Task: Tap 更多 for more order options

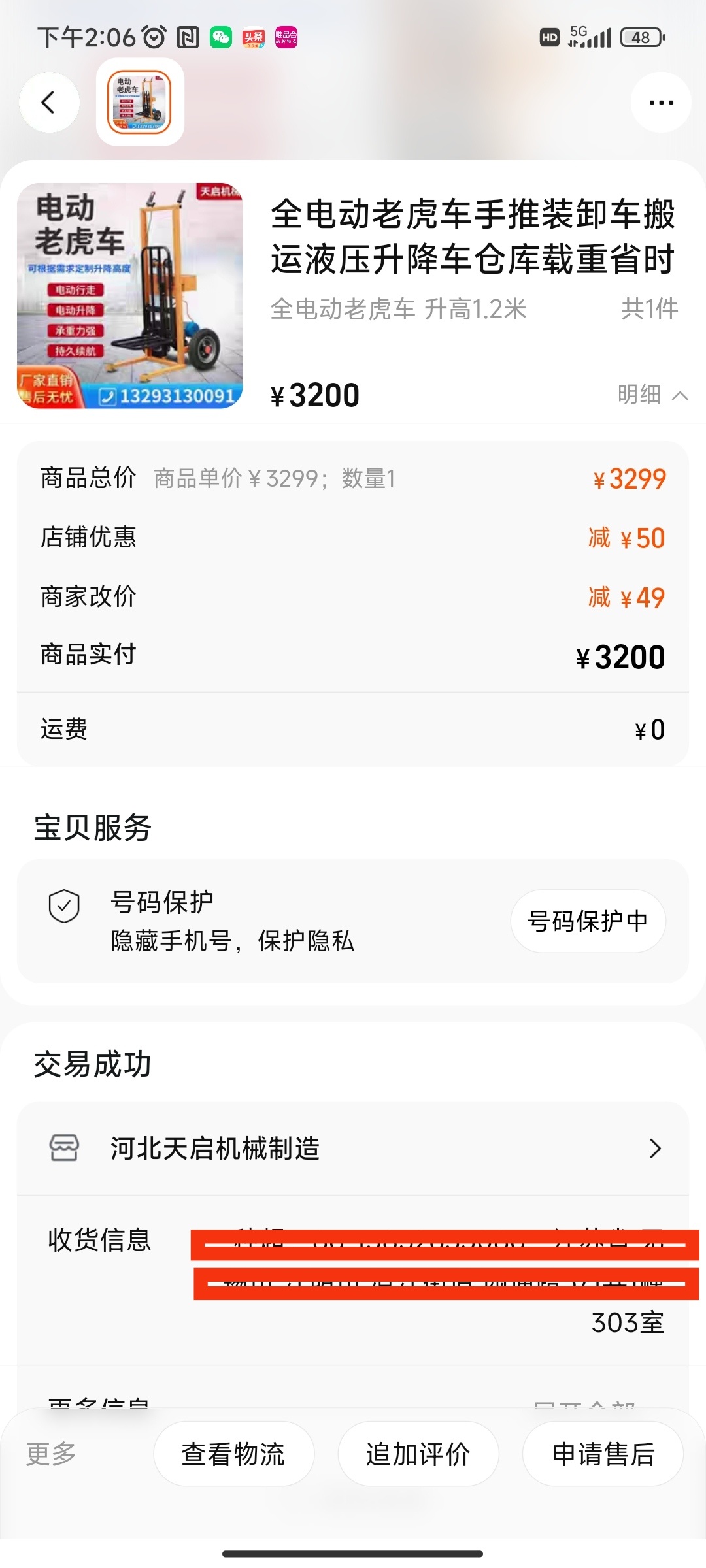Action: pyautogui.click(x=51, y=1454)
